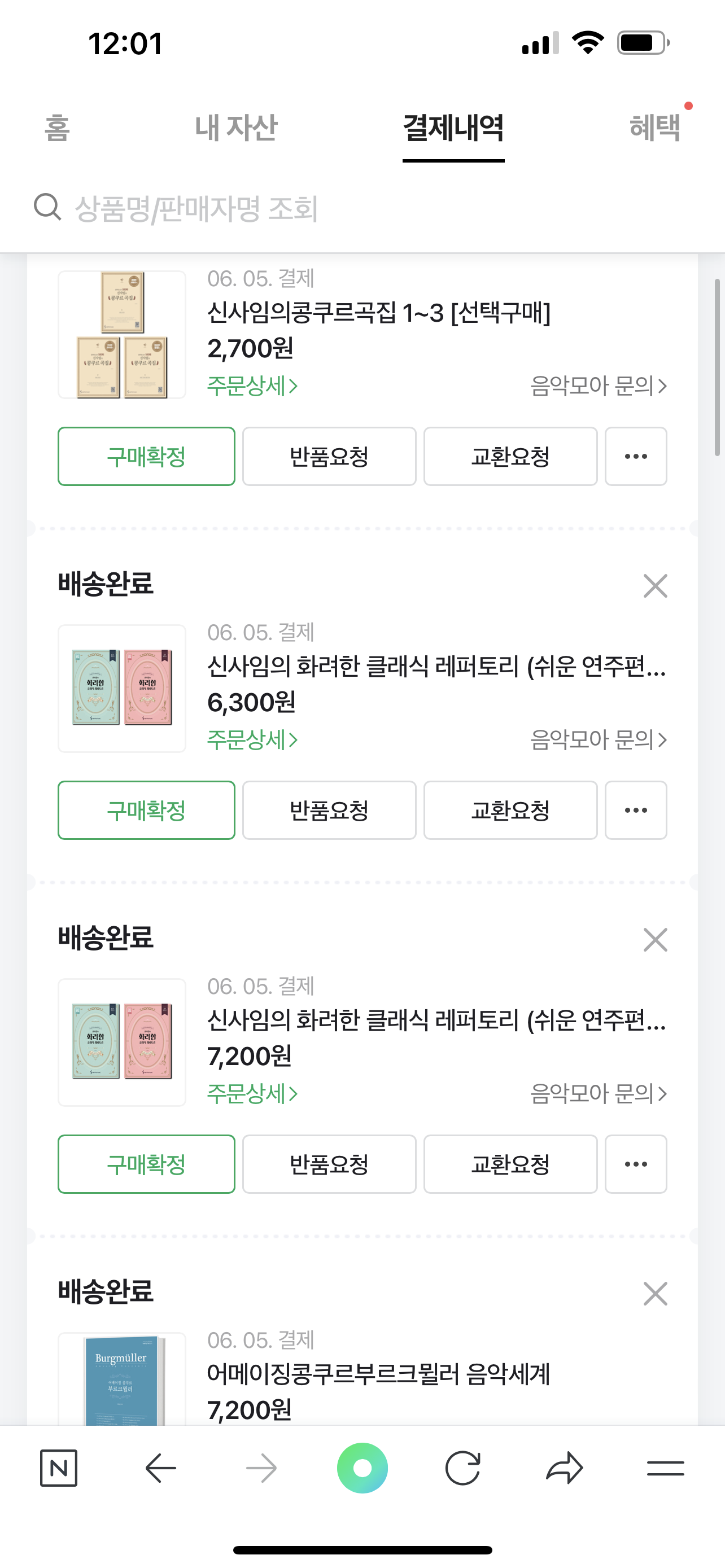View 주문상세 for the 6,300원 order
The width and height of the screenshot is (725, 1568).
pyautogui.click(x=252, y=739)
